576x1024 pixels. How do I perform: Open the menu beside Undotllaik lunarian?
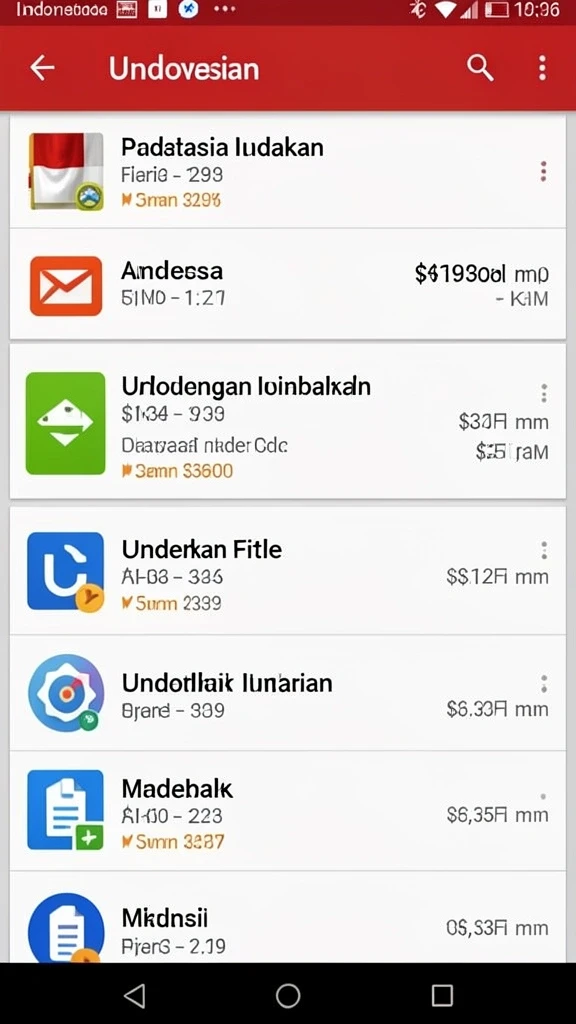[x=543, y=684]
